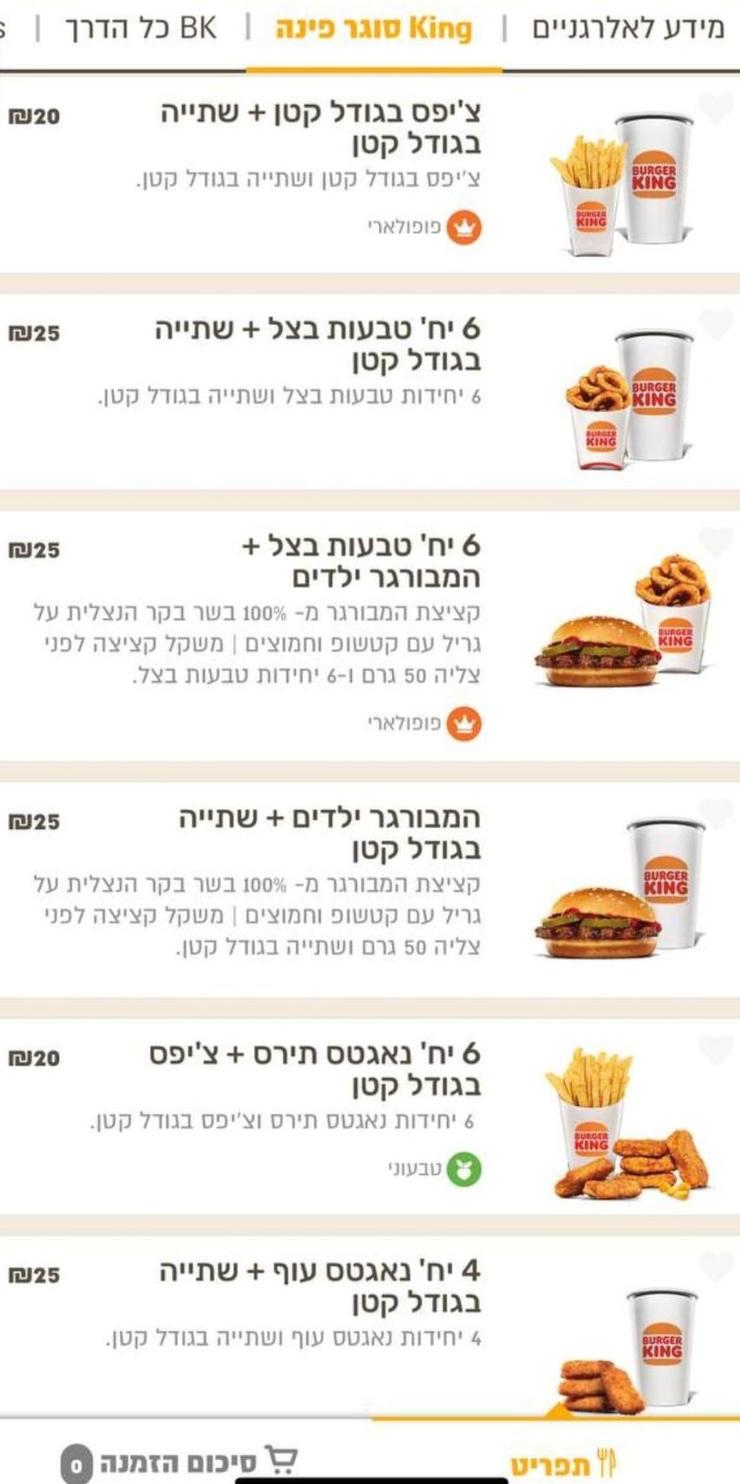Click the heart icon on the chips and small drink combo
Viewport: 740px width, 1484px height.
click(x=715, y=107)
